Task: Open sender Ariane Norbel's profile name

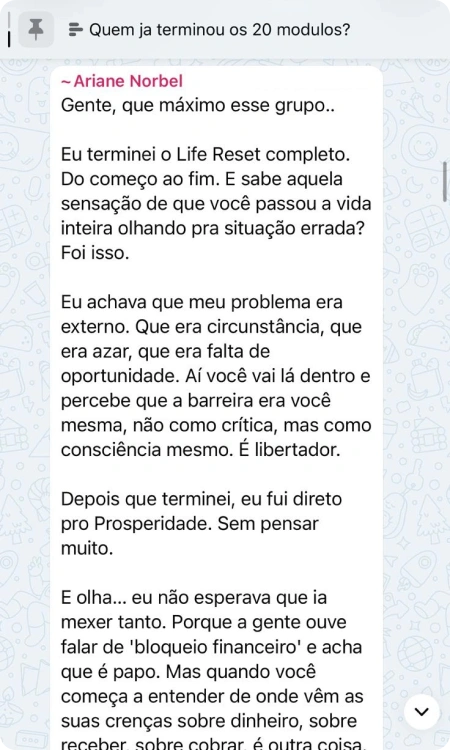Action: click(x=122, y=81)
